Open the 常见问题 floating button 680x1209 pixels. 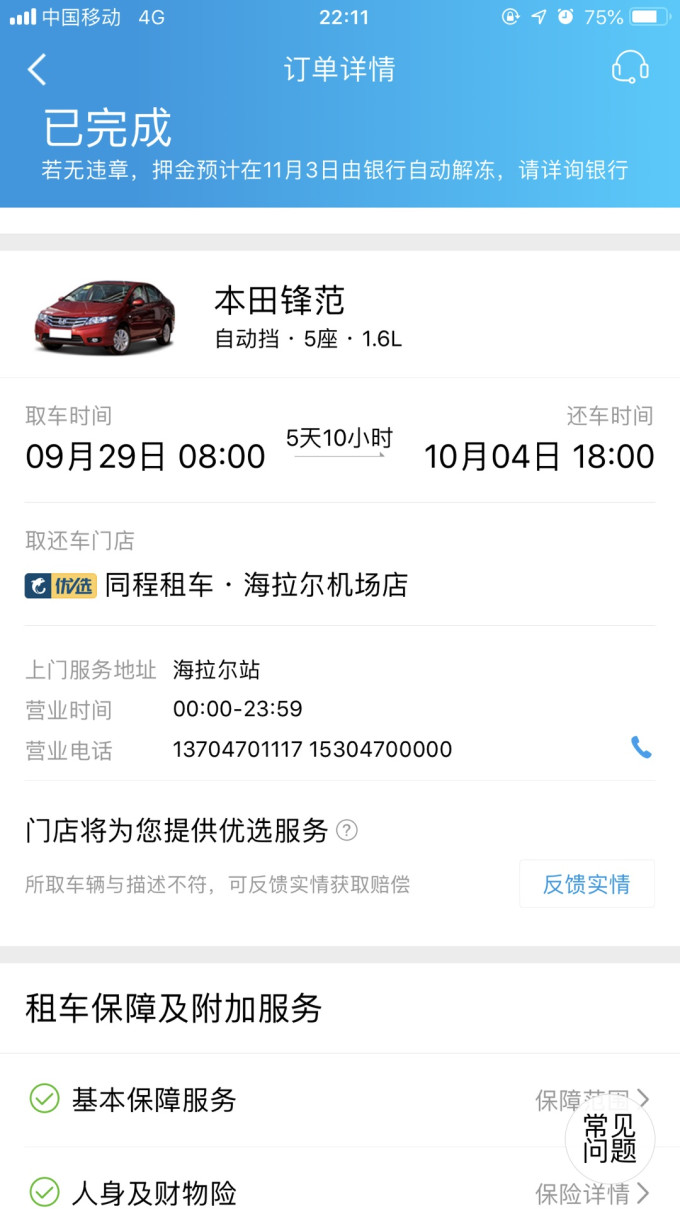610,1138
